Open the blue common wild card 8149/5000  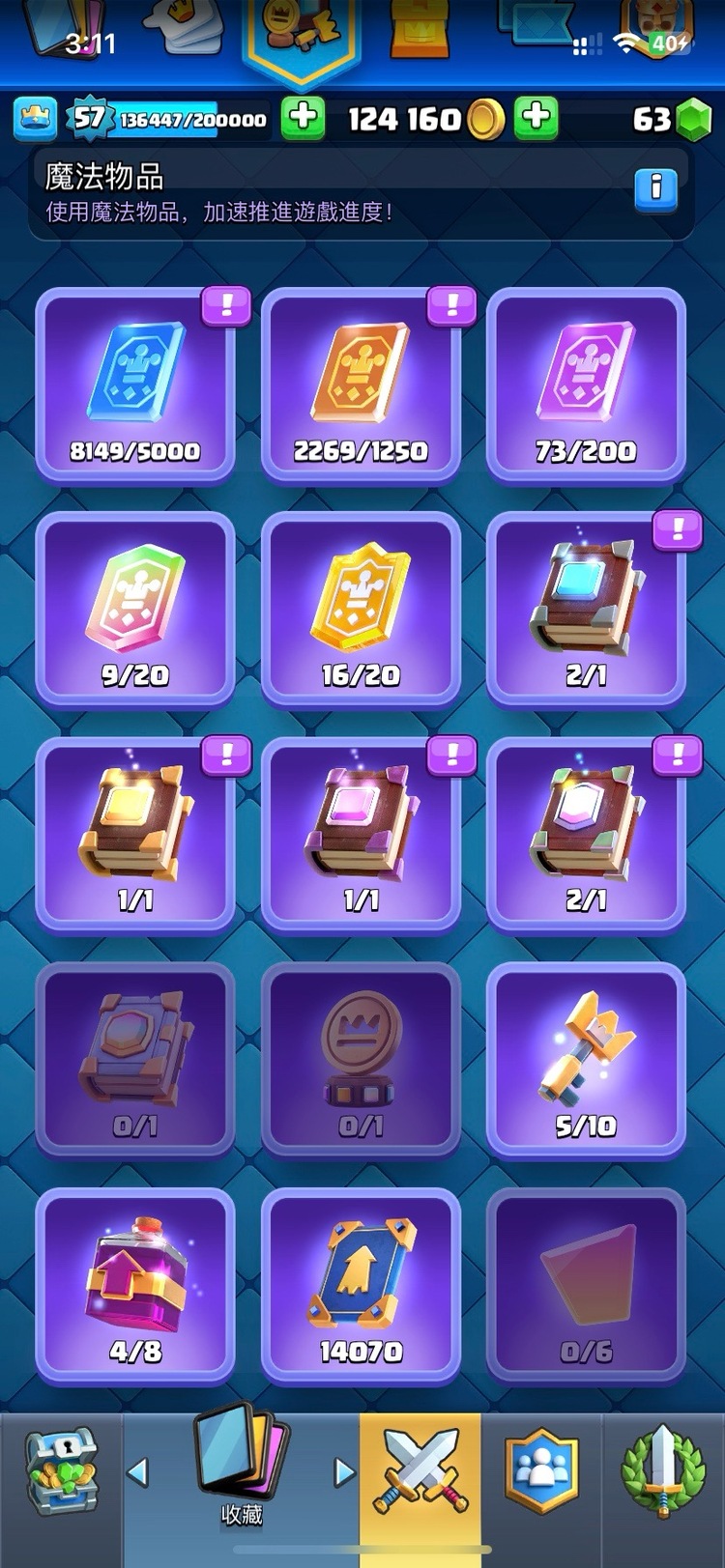[x=135, y=385]
